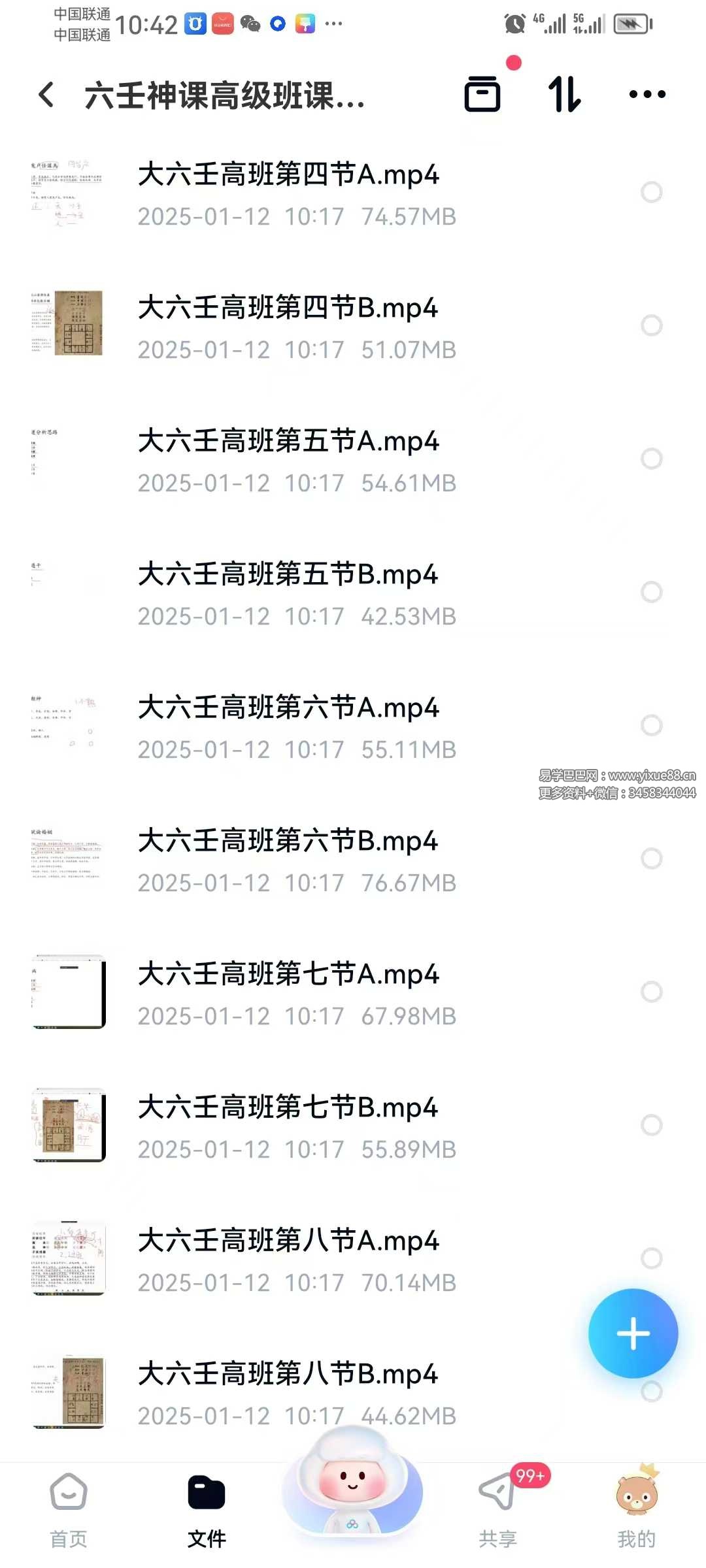Select the circle for 大六壬高班第六节B.mp4
The image size is (706, 1568).
[x=651, y=858]
